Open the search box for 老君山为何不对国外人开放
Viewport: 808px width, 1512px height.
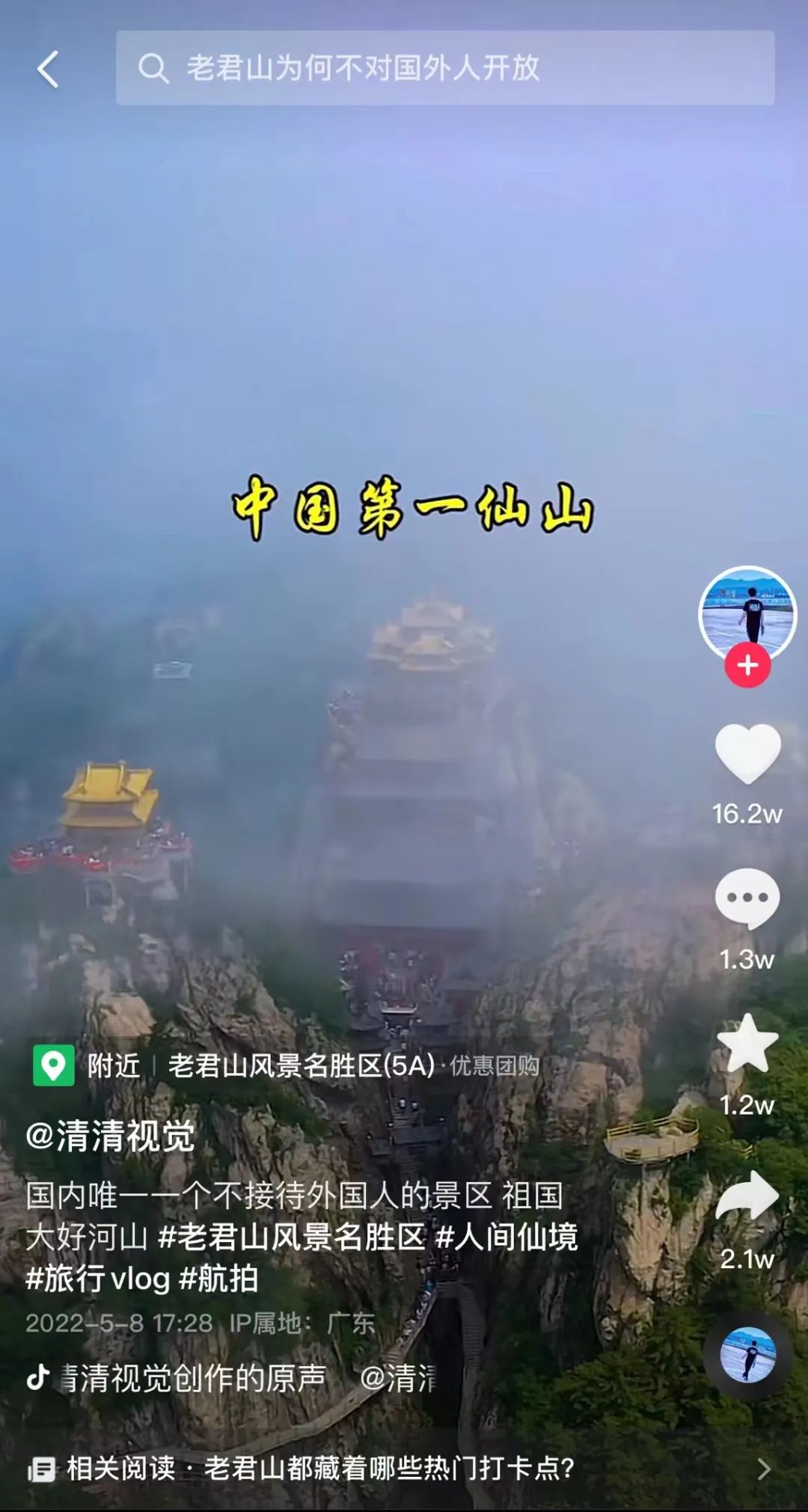pyautogui.click(x=444, y=68)
